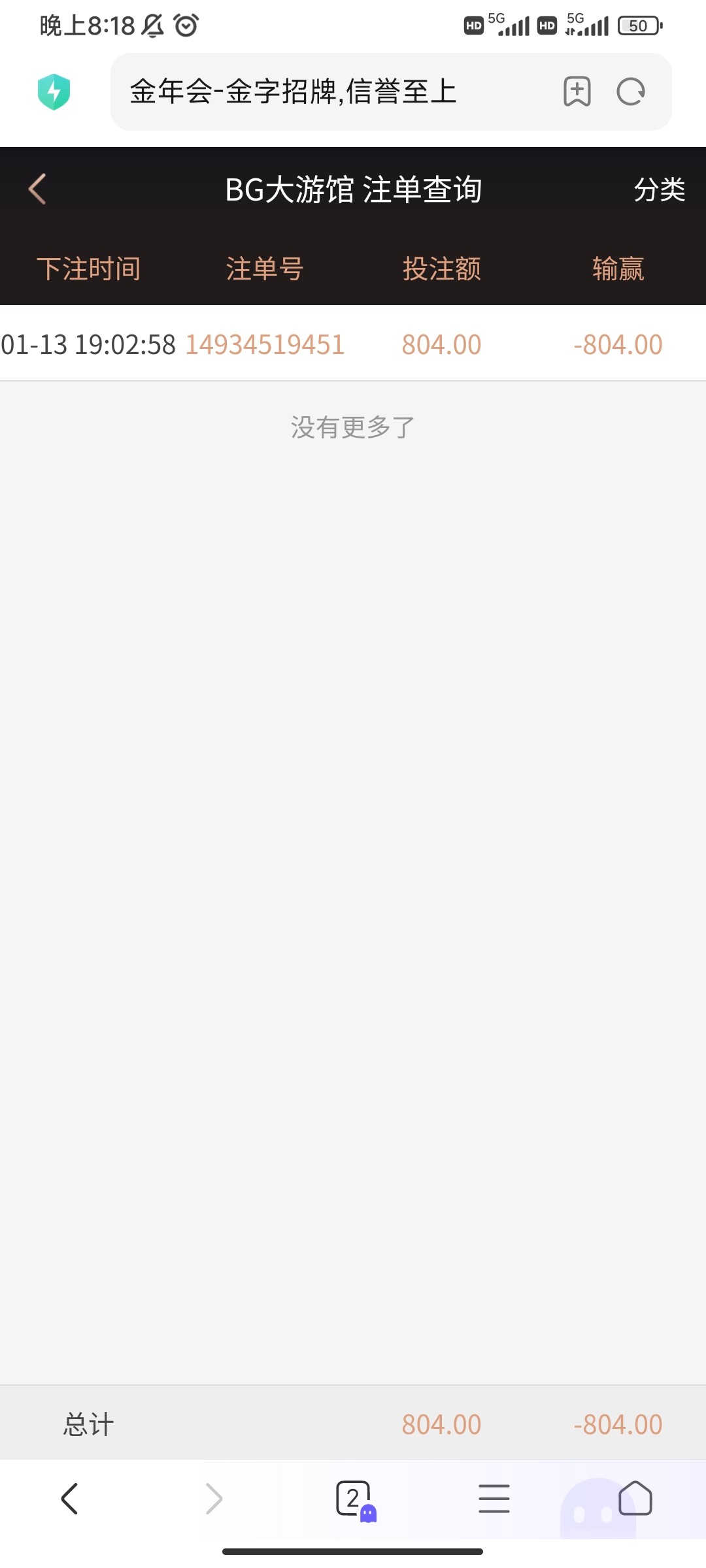Open the browser menu
The image size is (706, 1568).
coord(494,1498)
